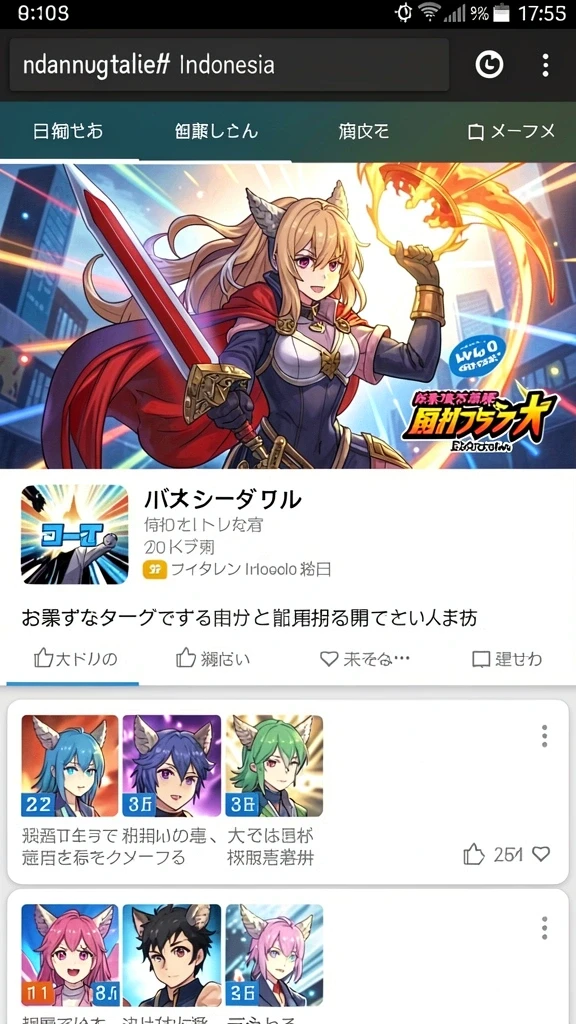Screen dimensions: 576x1024
Task: Open the black-haired character tile
Action: (x=172, y=955)
